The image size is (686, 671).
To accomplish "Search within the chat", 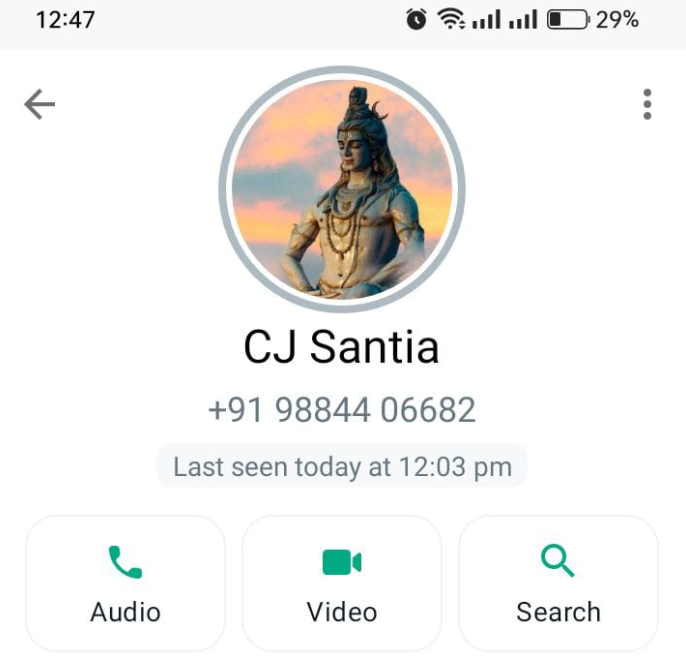I will 558,583.
